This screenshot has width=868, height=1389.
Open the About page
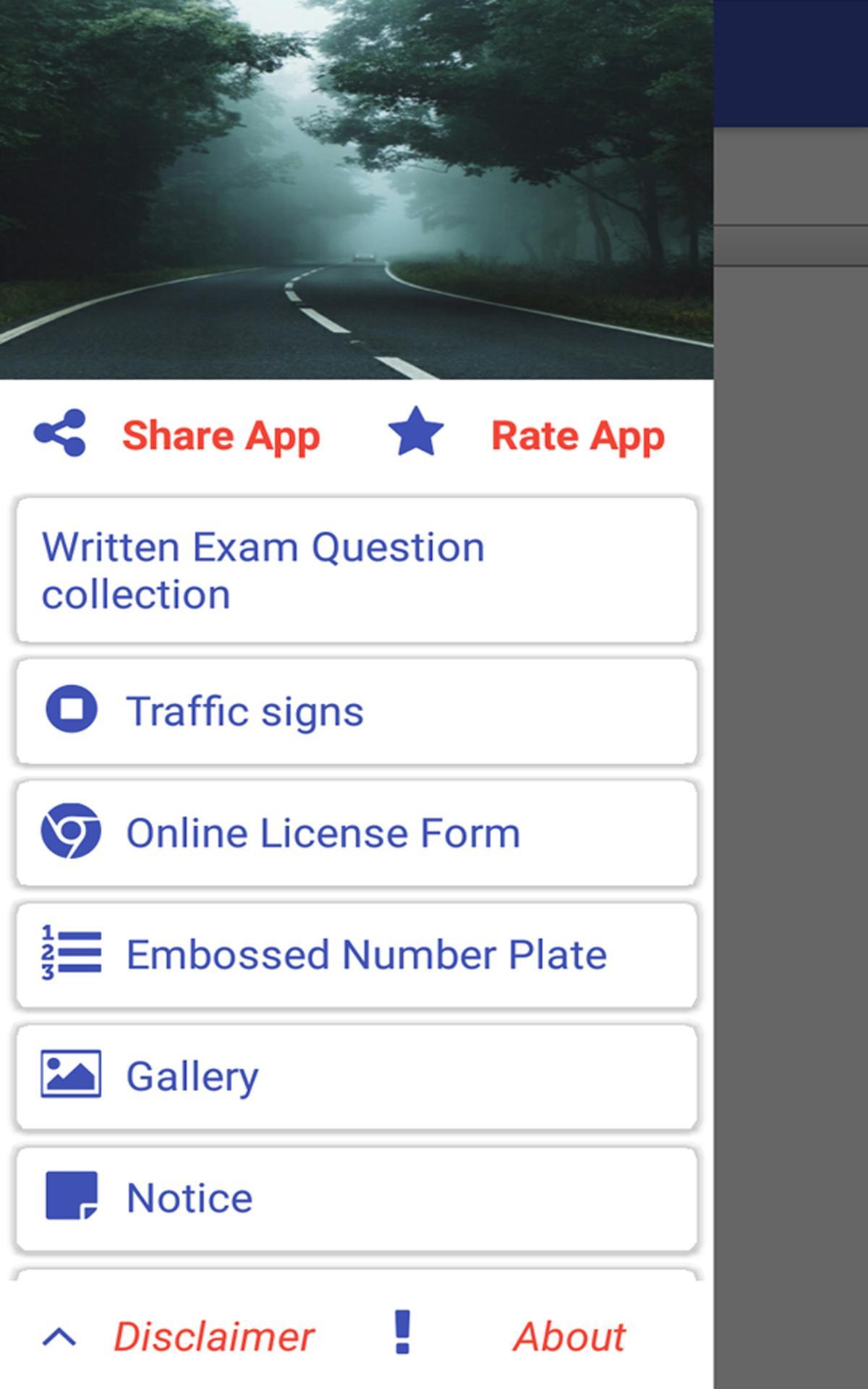click(569, 1336)
